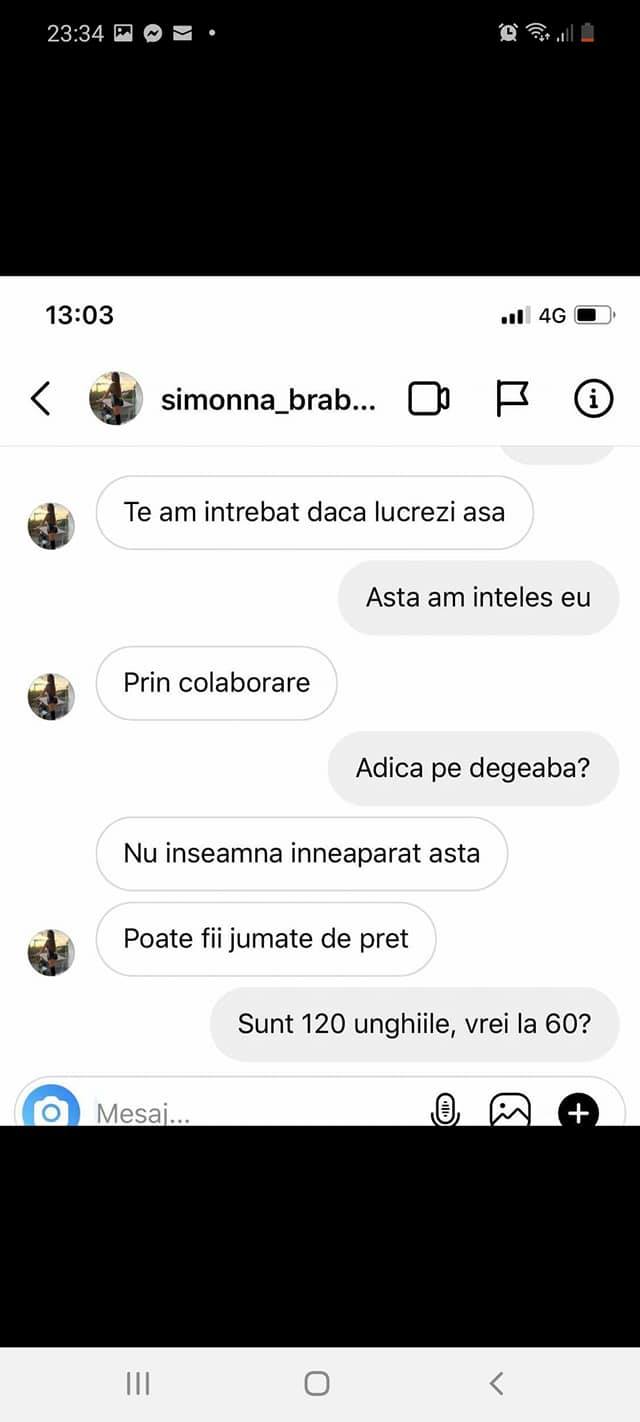
Task: Go back using the system navigation bar
Action: point(496,1383)
